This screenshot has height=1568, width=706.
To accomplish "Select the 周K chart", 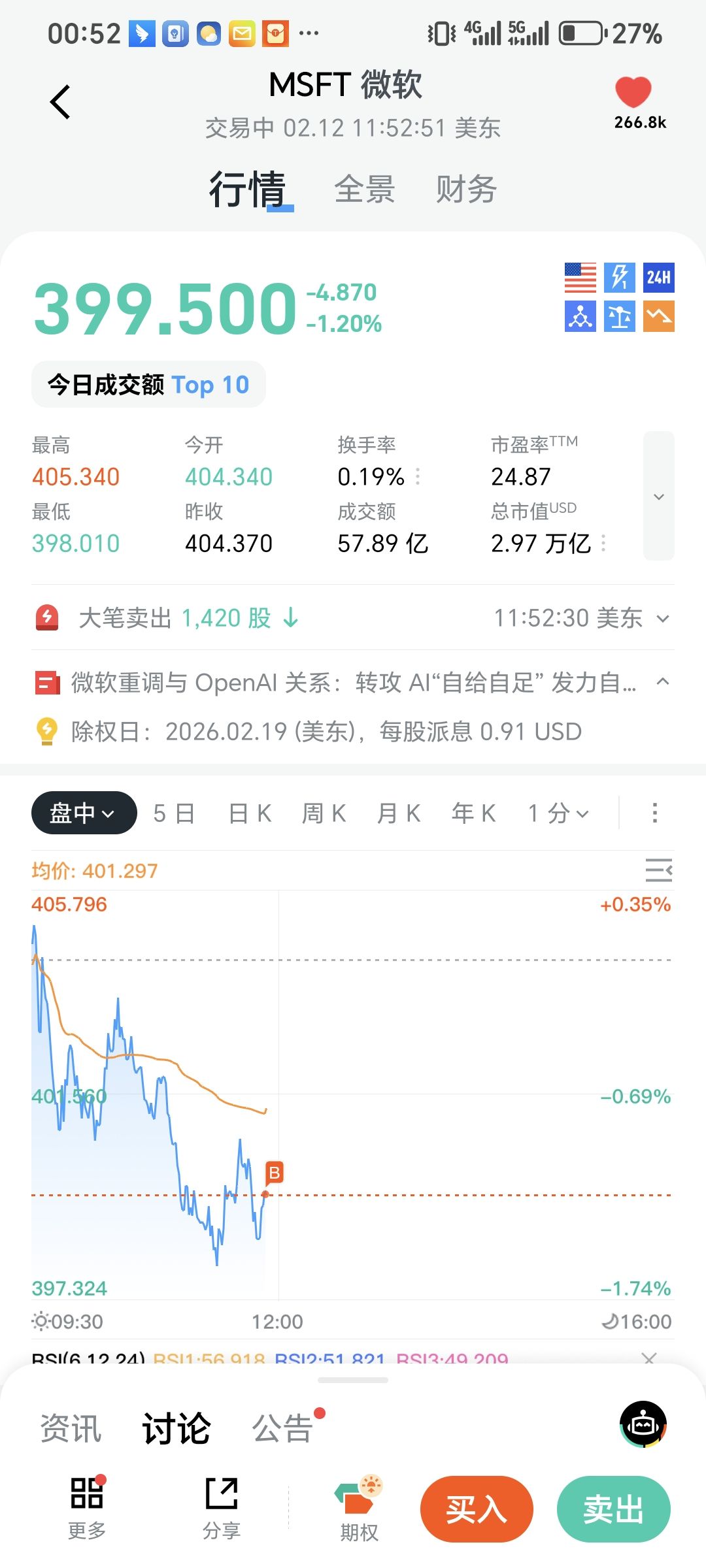I will point(324,813).
